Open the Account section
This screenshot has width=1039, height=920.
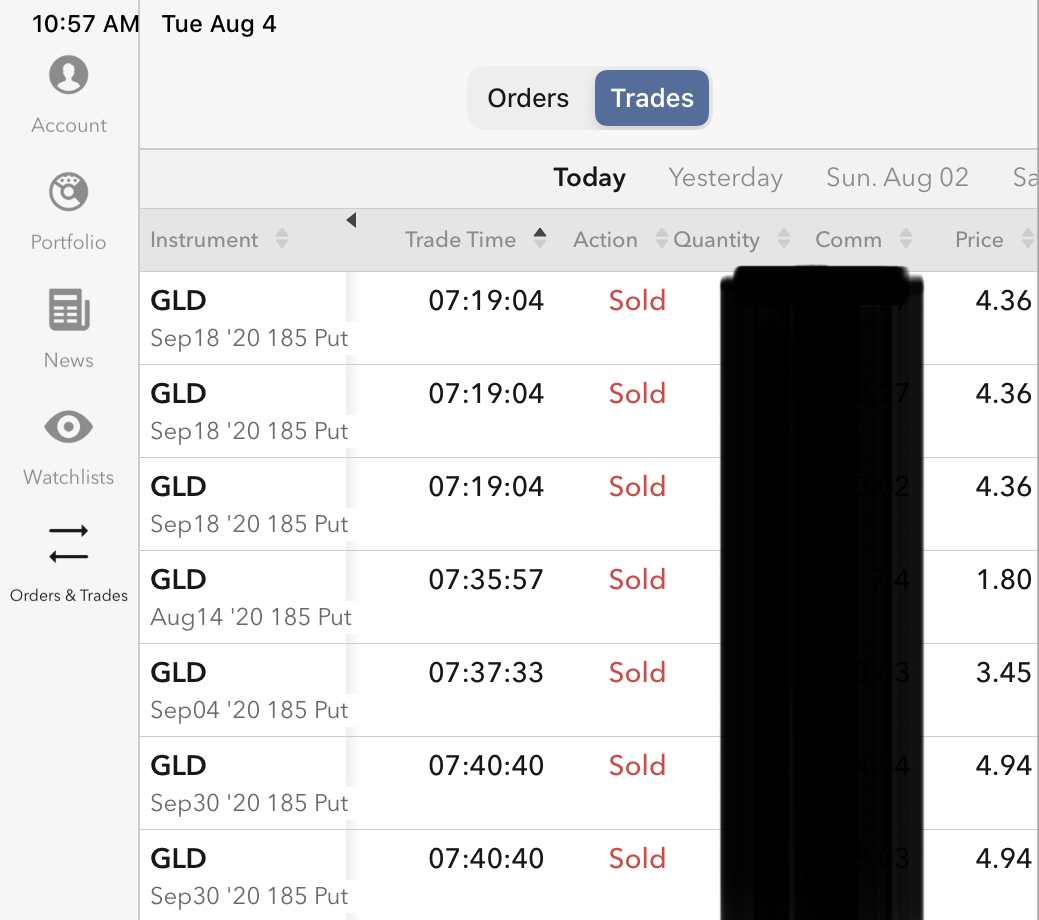point(68,94)
